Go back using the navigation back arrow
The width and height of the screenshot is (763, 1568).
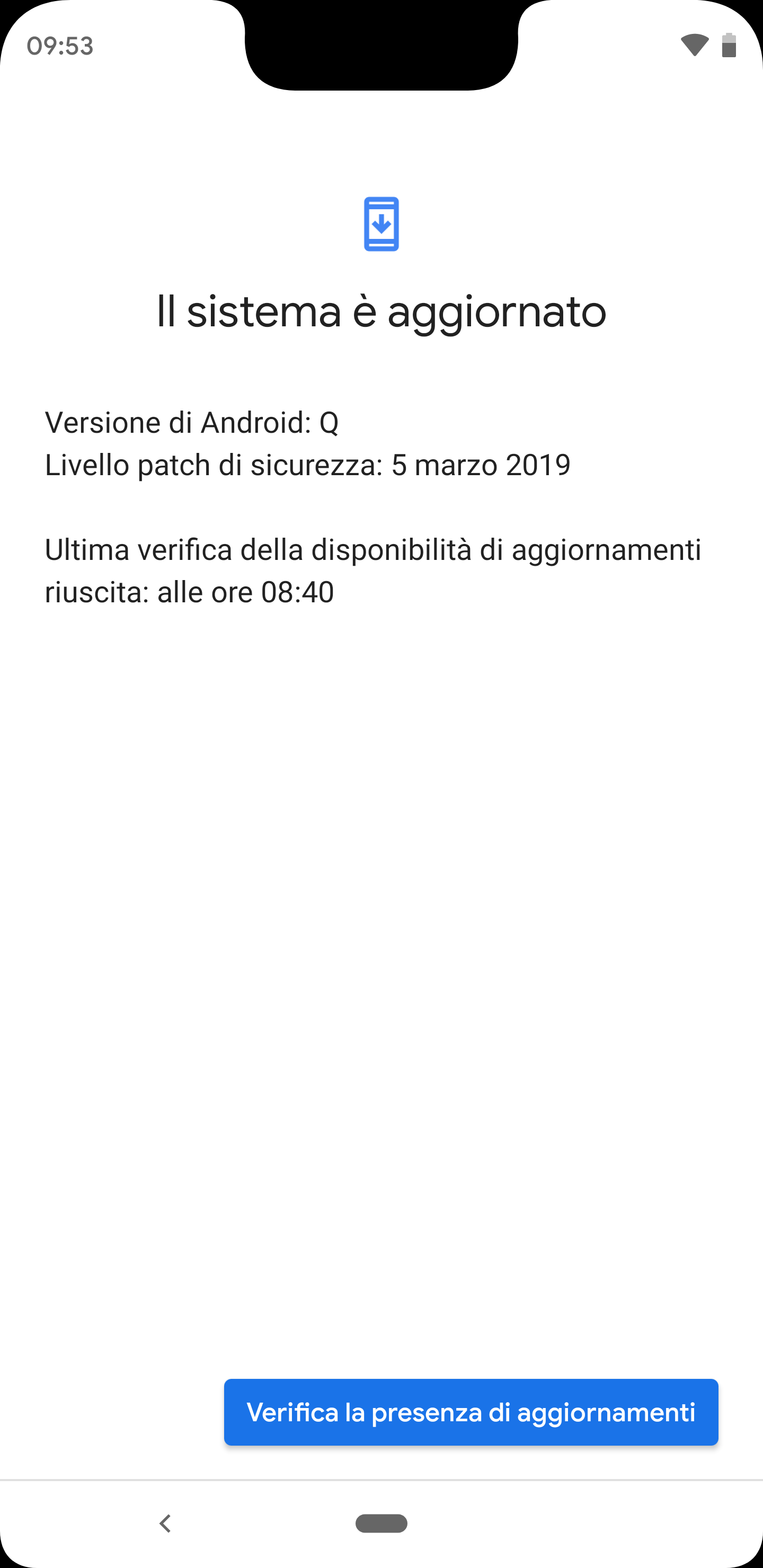coord(165,1524)
